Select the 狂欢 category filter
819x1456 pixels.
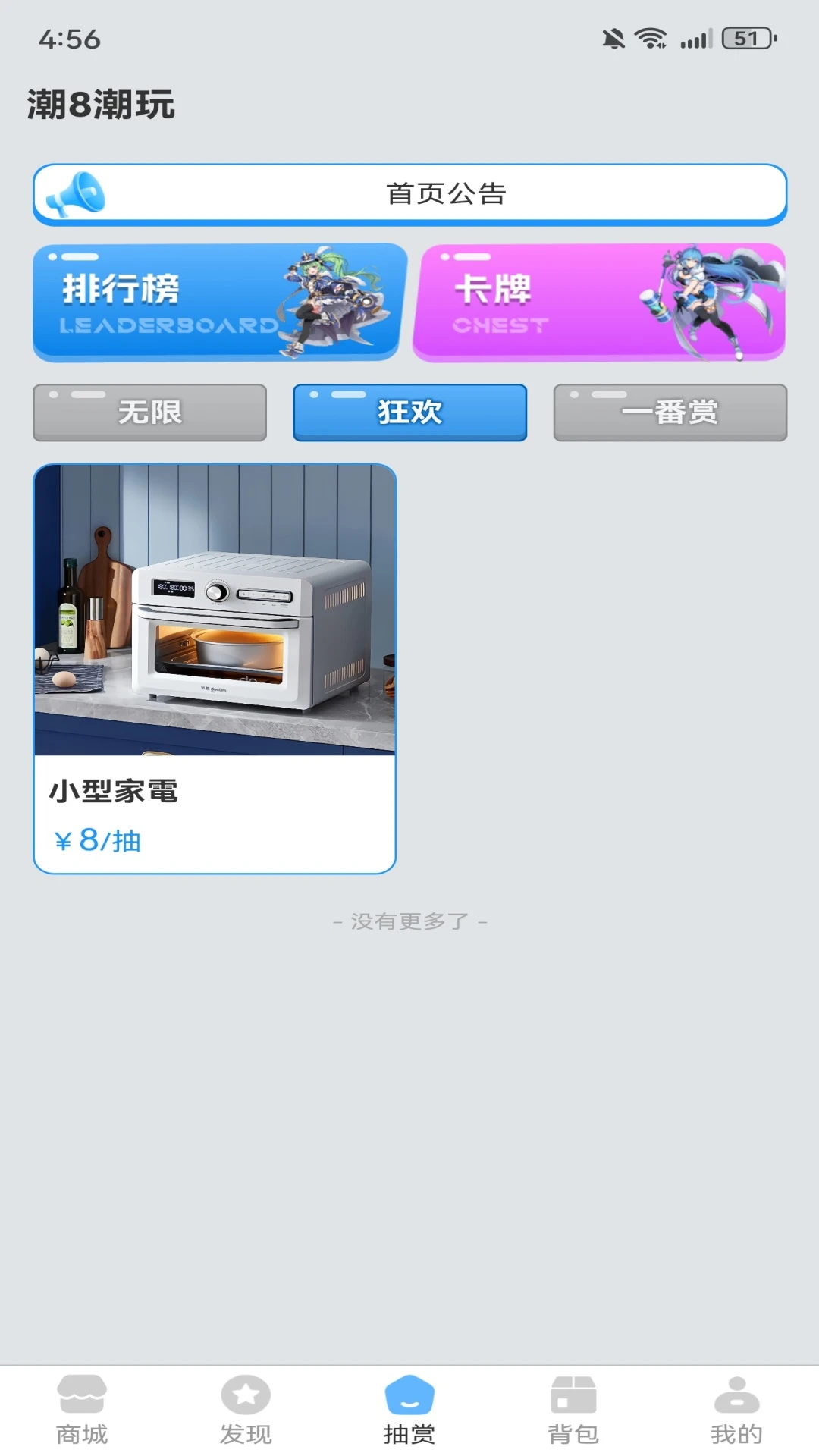pyautogui.click(x=409, y=413)
